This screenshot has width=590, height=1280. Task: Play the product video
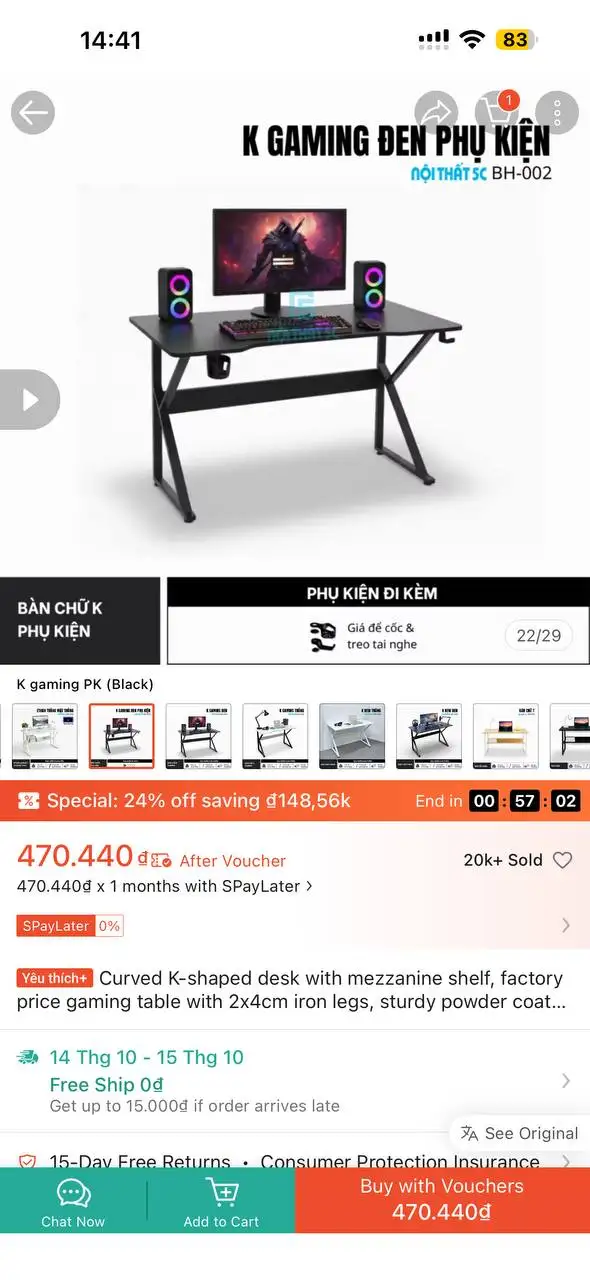click(29, 400)
